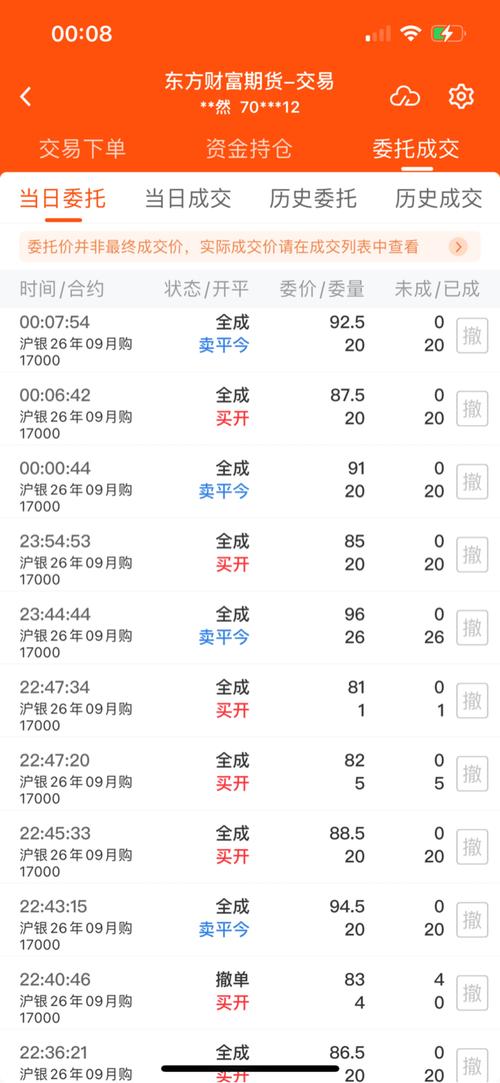Image resolution: width=500 pixels, height=1083 pixels.
Task: Open the 历史成交 sub-tab
Action: click(x=439, y=199)
